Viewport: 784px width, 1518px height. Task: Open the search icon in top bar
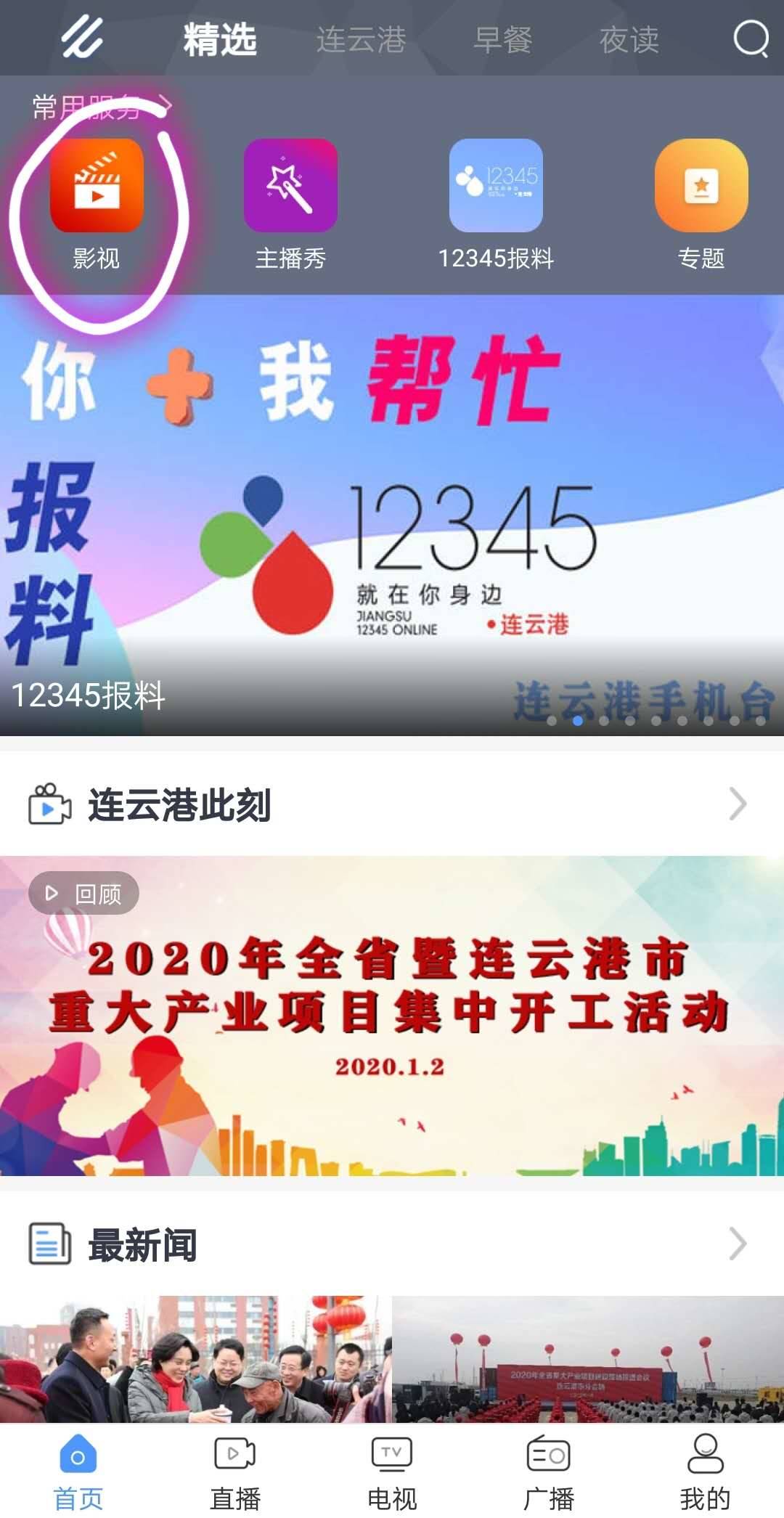point(751,38)
